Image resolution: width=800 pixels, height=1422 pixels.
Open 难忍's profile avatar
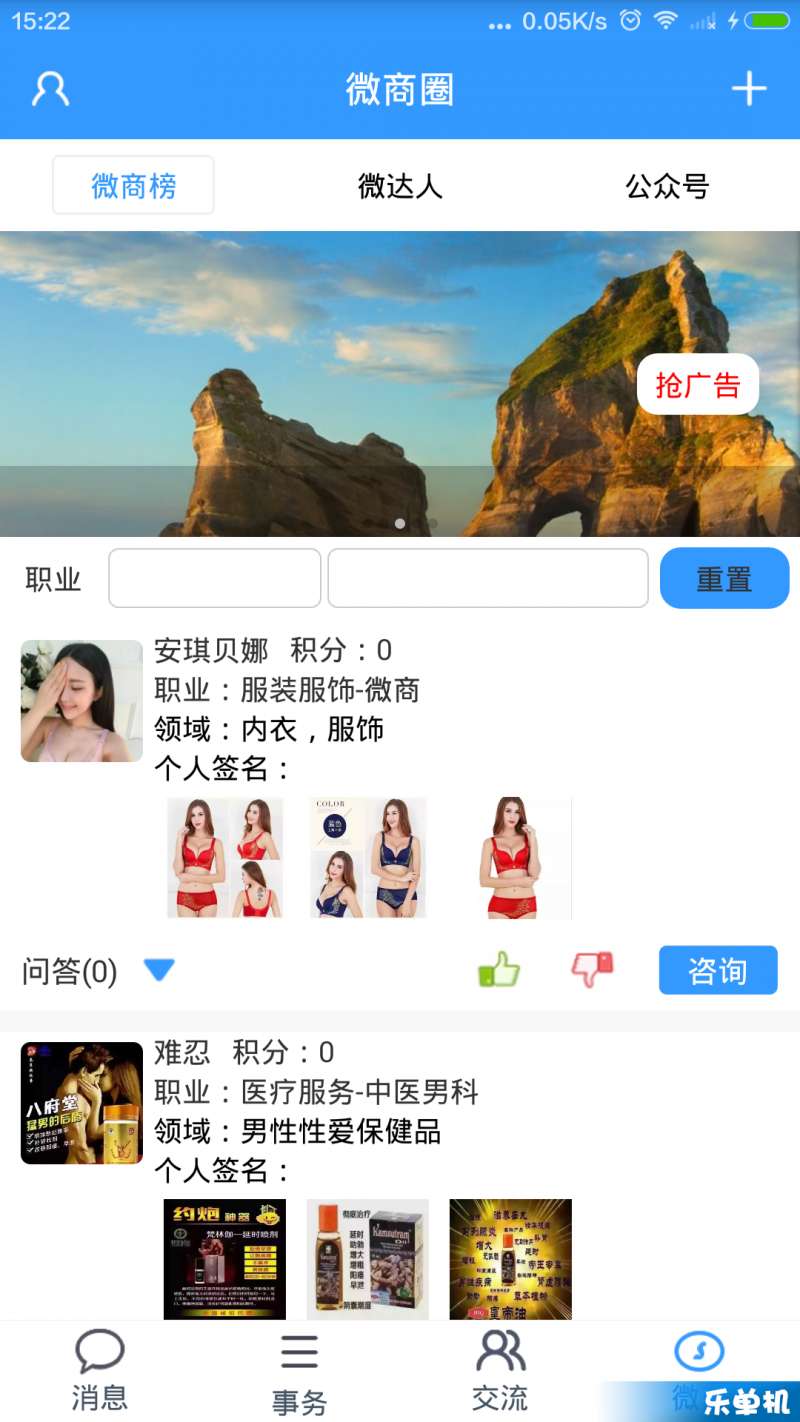pos(82,1103)
